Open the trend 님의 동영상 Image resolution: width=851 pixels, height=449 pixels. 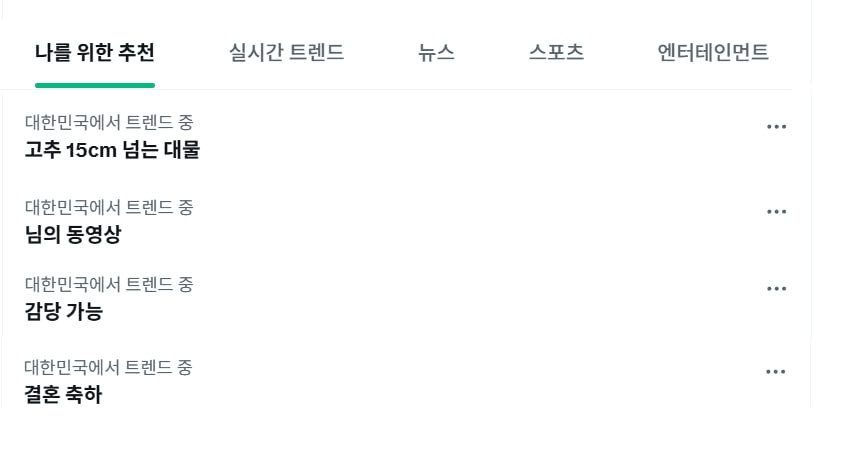pyautogui.click(x=73, y=235)
